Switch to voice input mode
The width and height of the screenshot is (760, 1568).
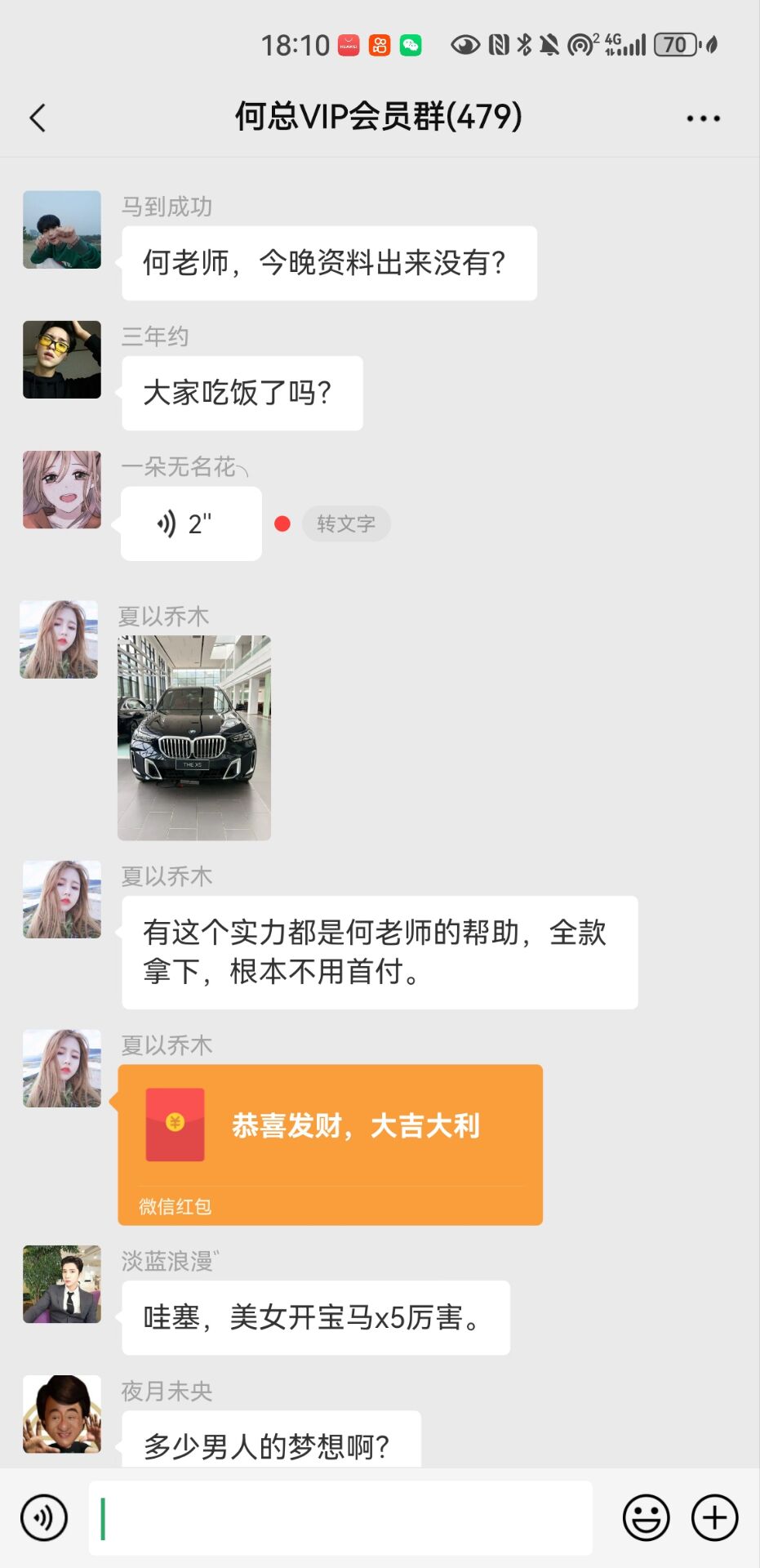tap(44, 1518)
